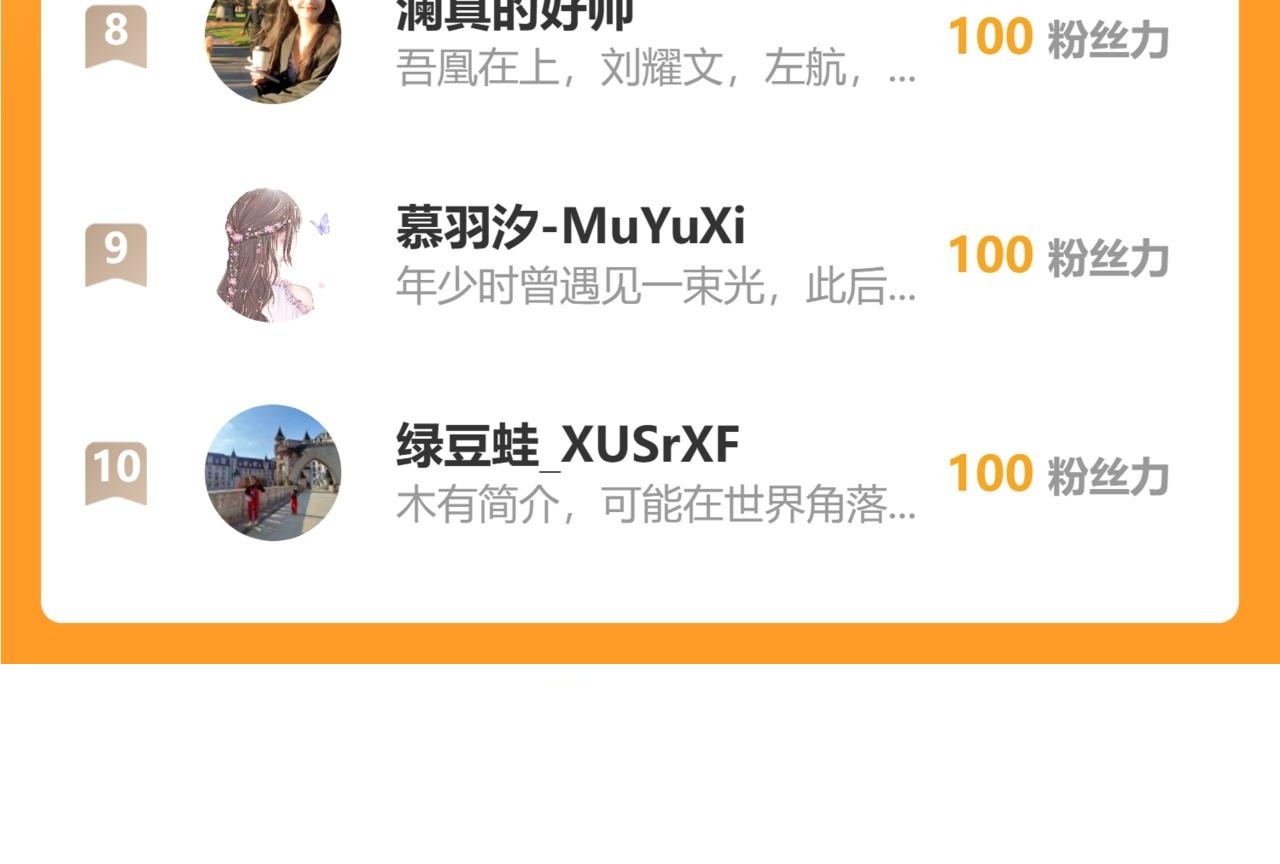
Task: Open 慕羽汐-MuYuXi's profile row
Action: [x=640, y=255]
